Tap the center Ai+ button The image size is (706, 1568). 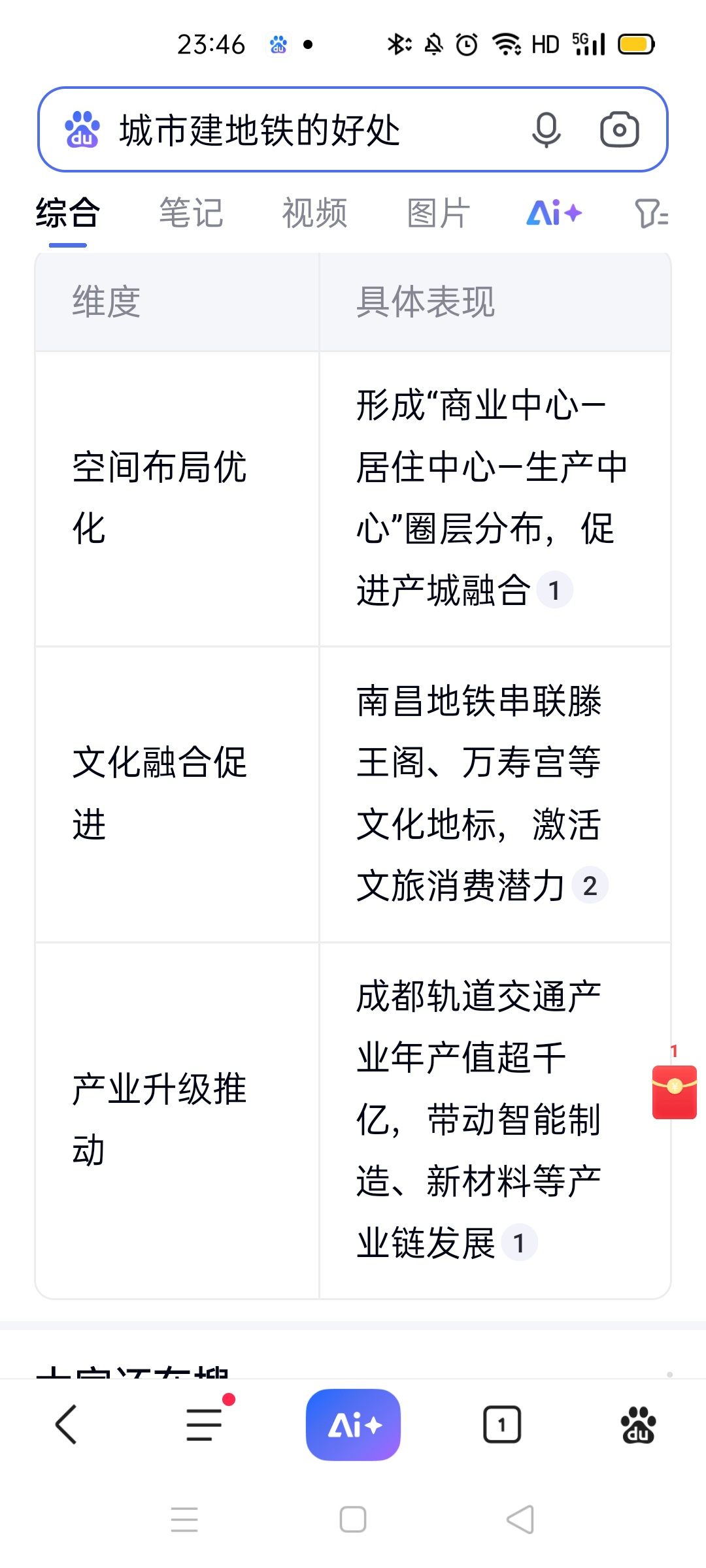click(x=353, y=1424)
